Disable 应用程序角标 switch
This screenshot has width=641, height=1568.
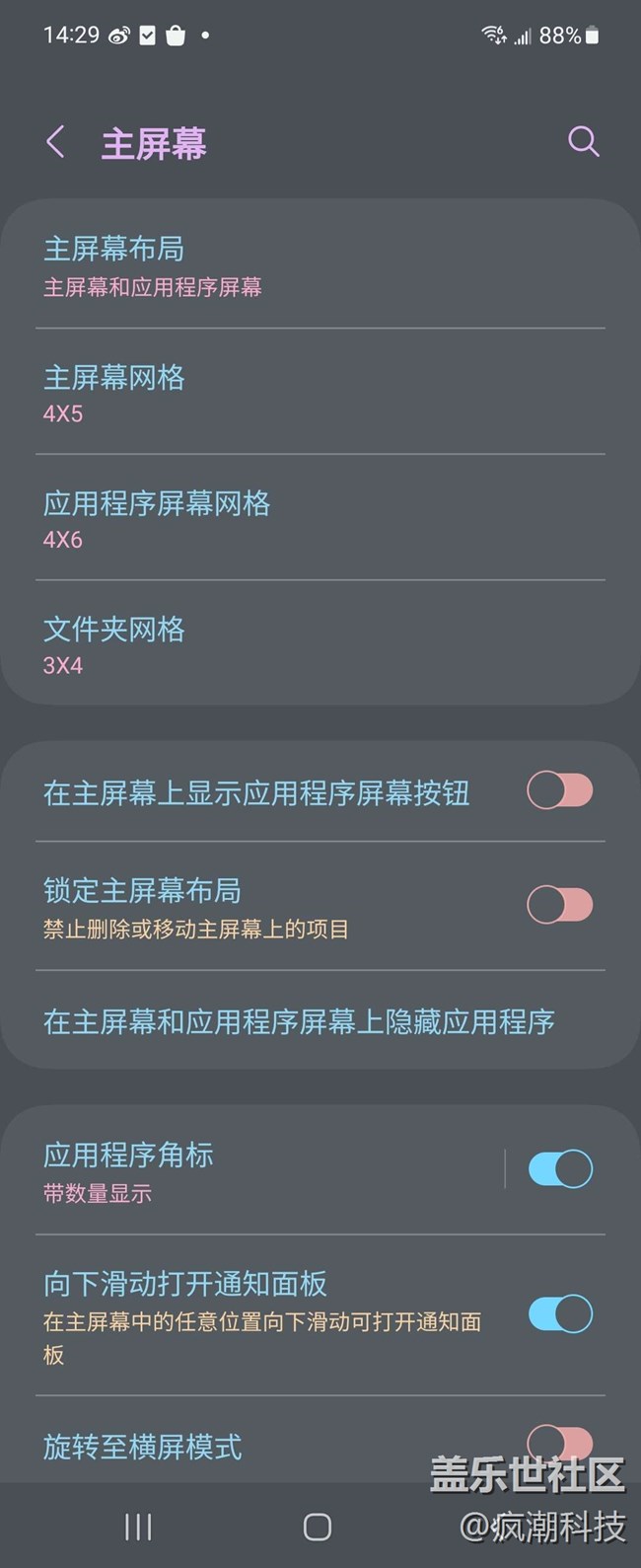560,1169
